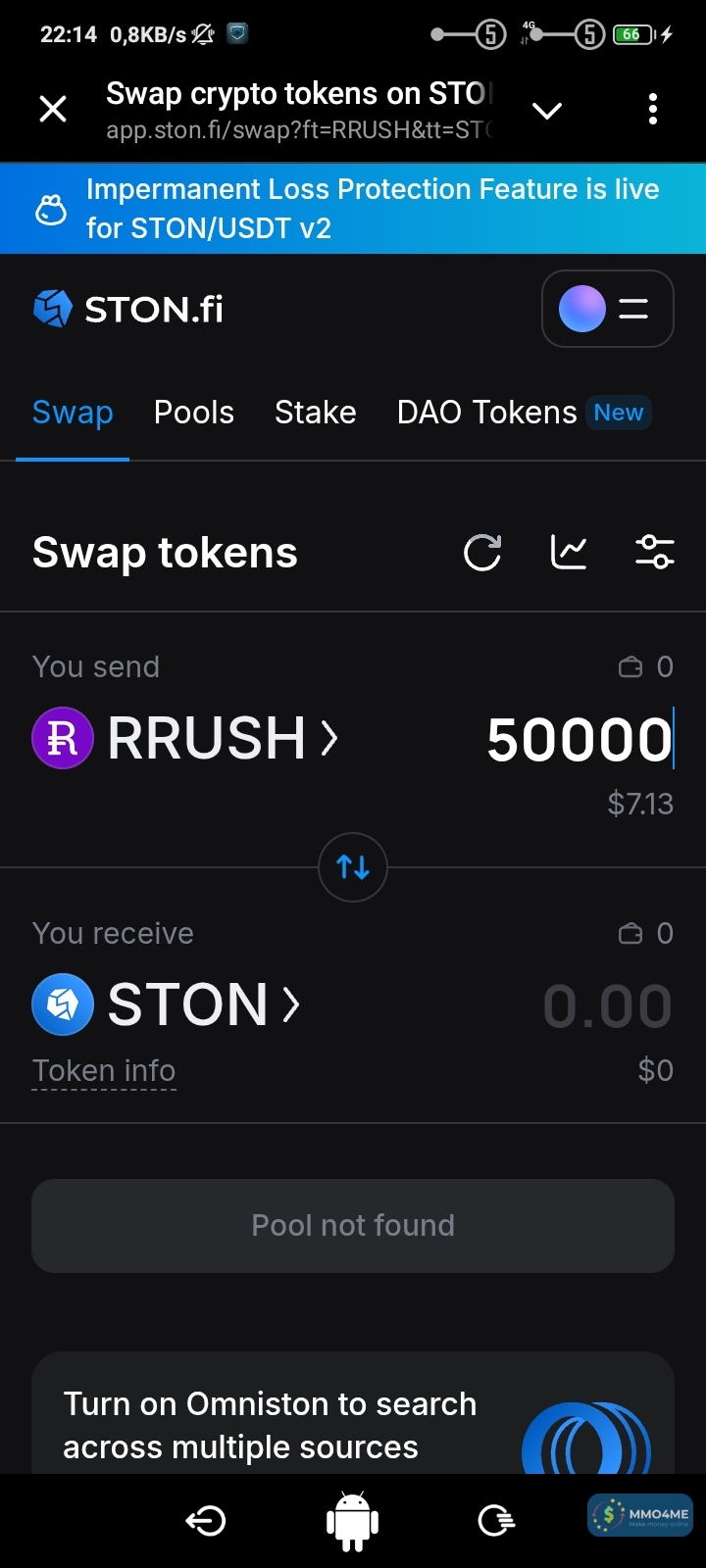
Task: Close the in-app browser tab
Action: click(53, 109)
